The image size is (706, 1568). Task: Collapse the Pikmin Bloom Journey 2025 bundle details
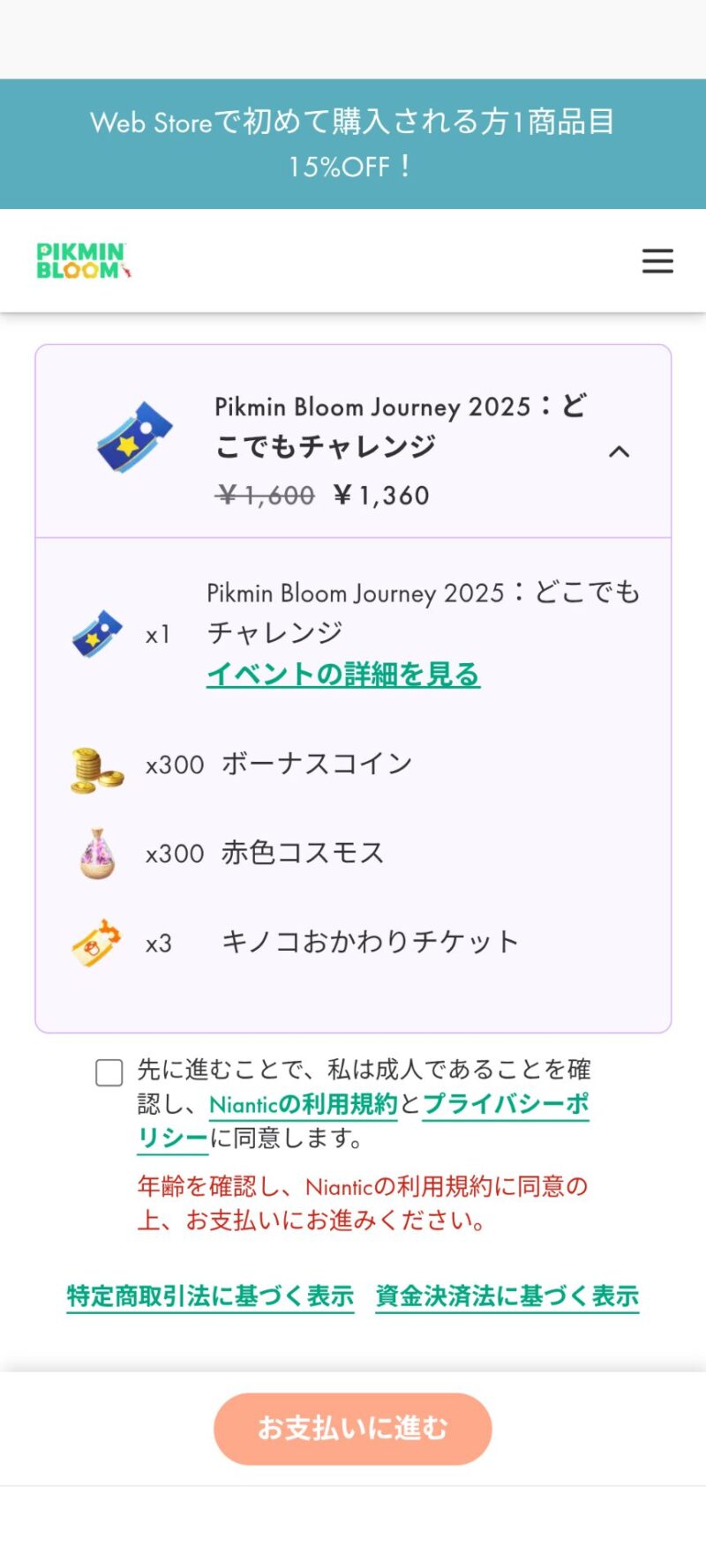pos(620,452)
